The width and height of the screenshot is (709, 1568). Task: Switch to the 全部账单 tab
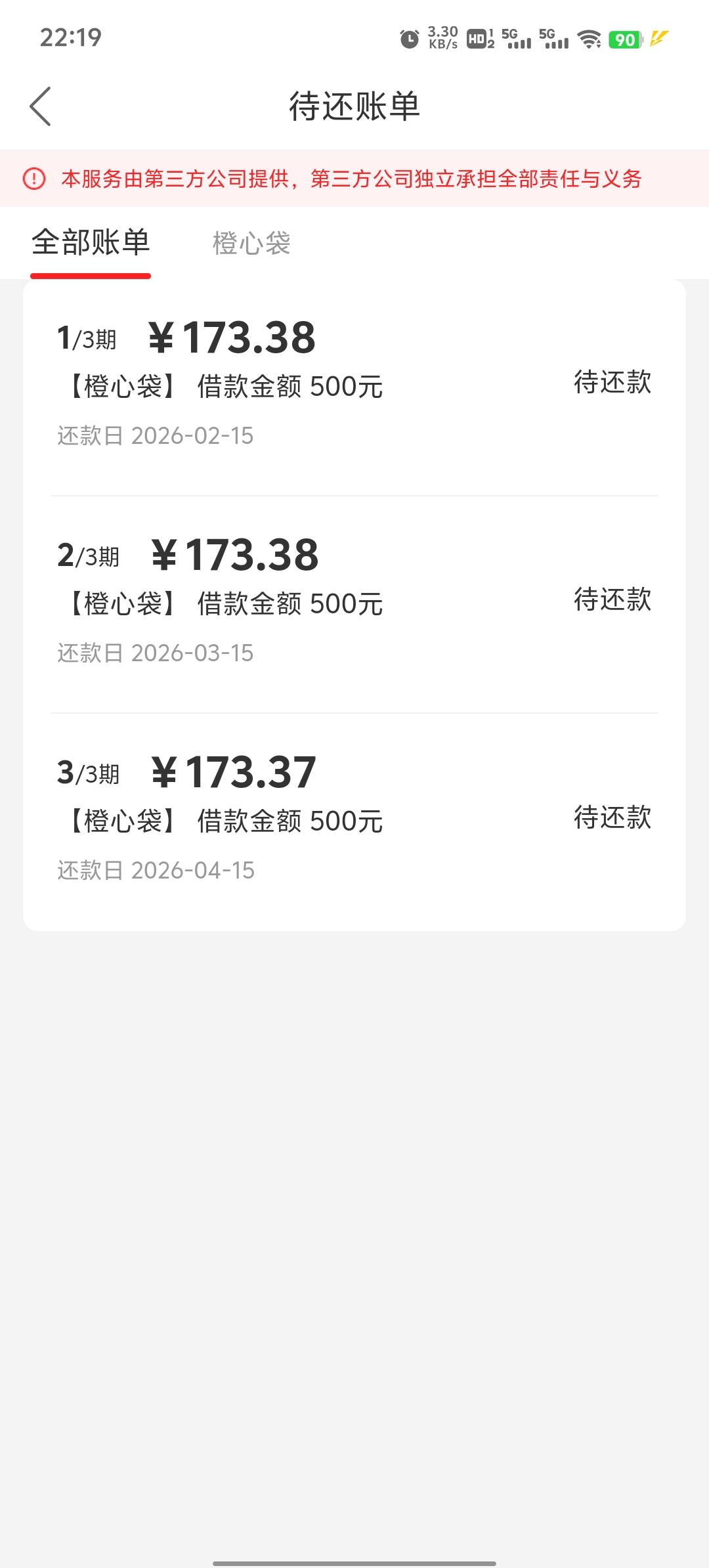(91, 243)
